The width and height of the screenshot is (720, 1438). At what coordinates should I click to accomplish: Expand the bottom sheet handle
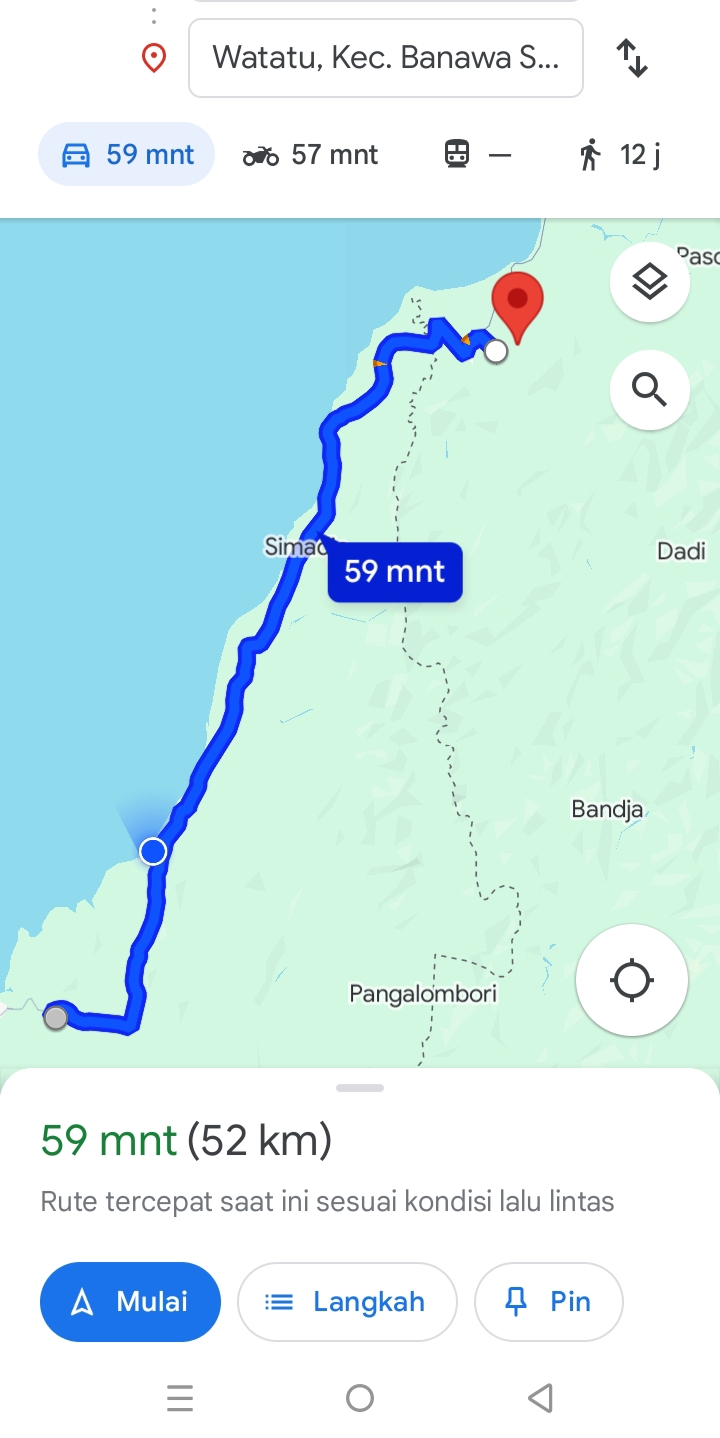pyautogui.click(x=360, y=1088)
